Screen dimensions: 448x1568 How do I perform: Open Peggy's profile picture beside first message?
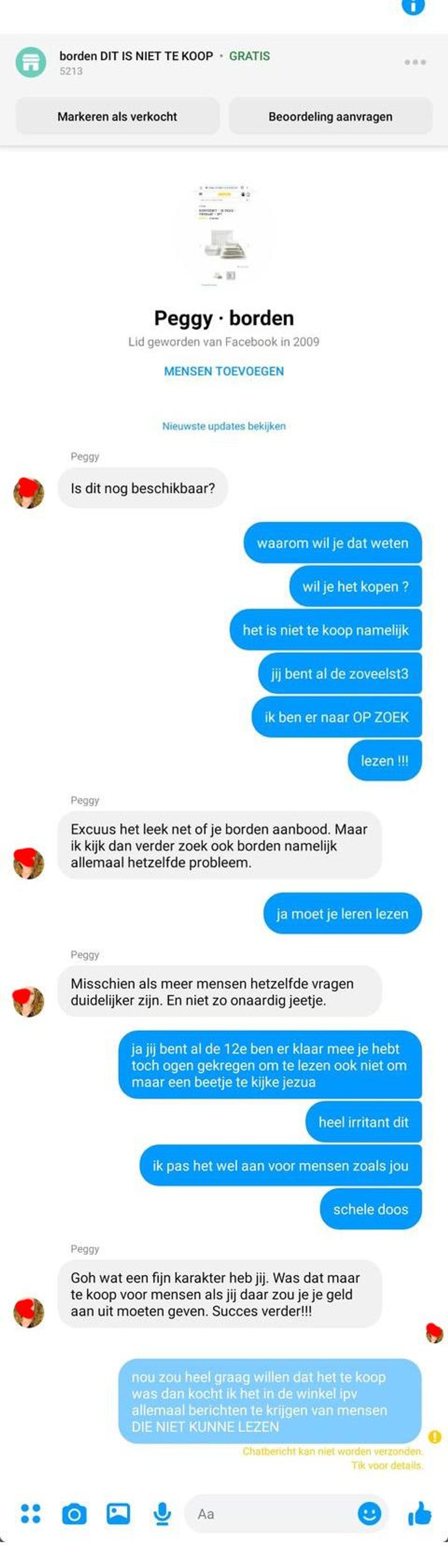(29, 493)
